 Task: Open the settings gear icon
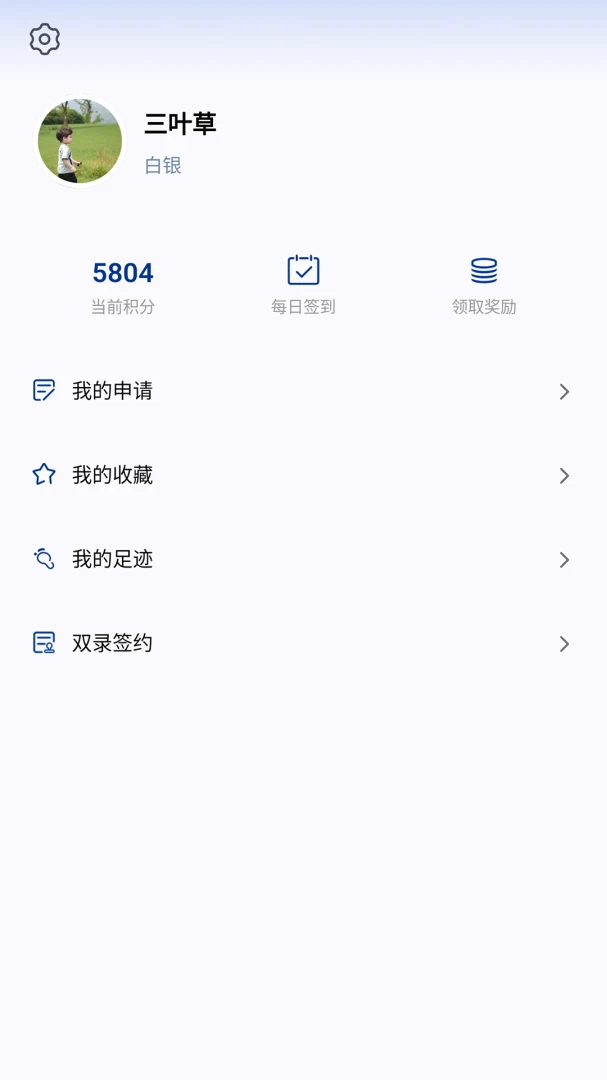(45, 40)
